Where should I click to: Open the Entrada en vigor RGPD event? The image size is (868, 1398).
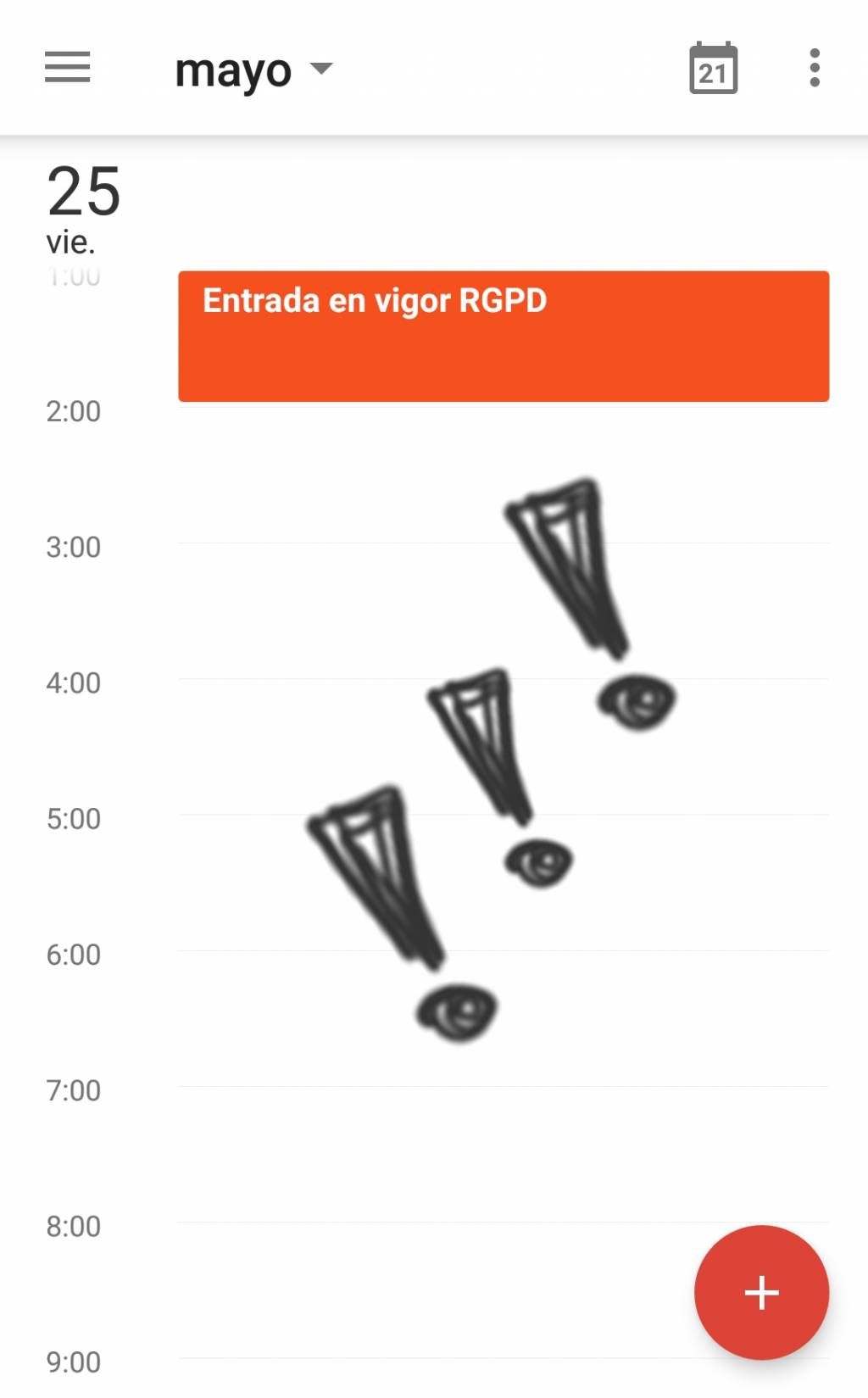coord(504,337)
